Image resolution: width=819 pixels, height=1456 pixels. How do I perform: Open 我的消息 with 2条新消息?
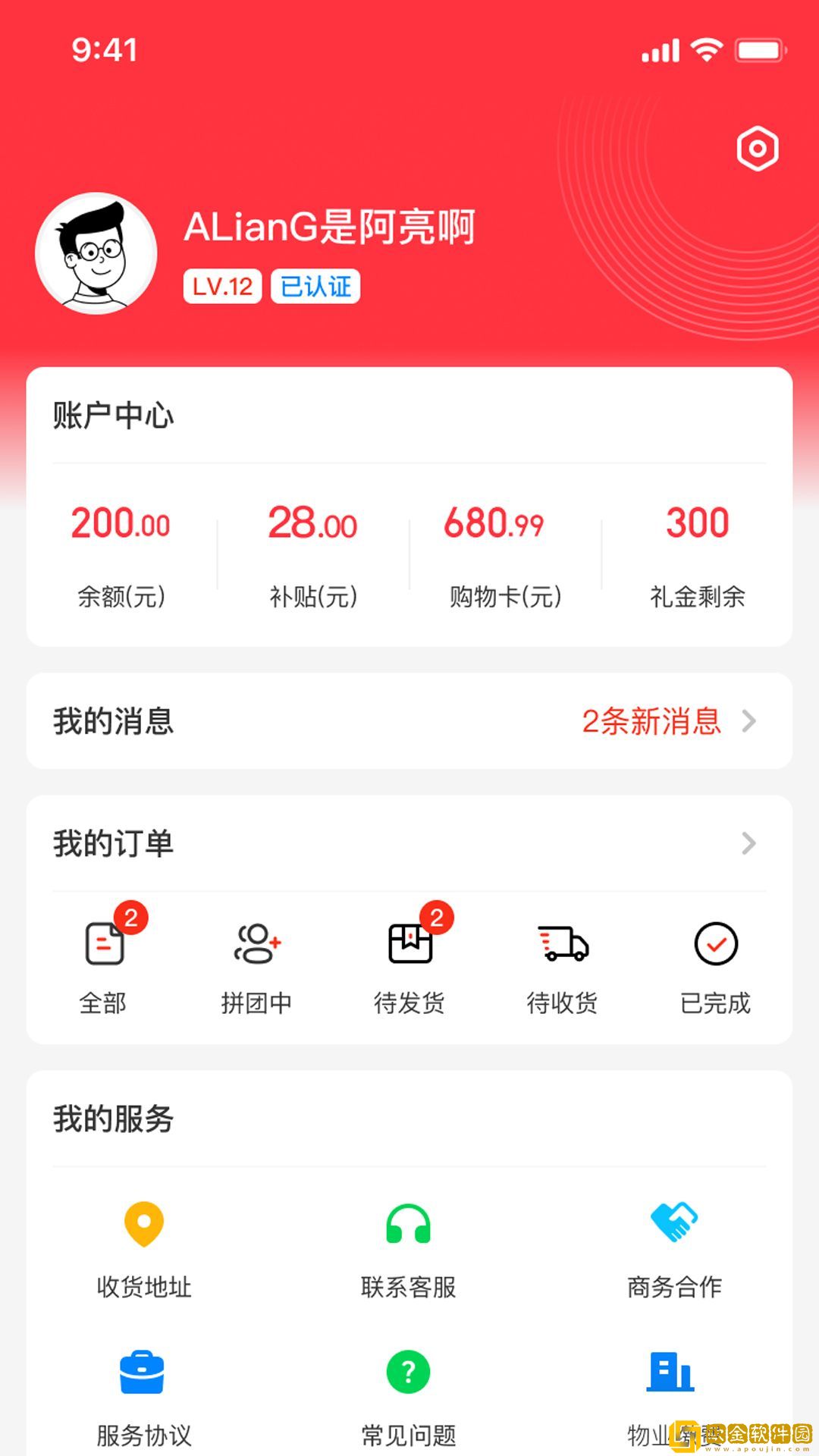[409, 721]
